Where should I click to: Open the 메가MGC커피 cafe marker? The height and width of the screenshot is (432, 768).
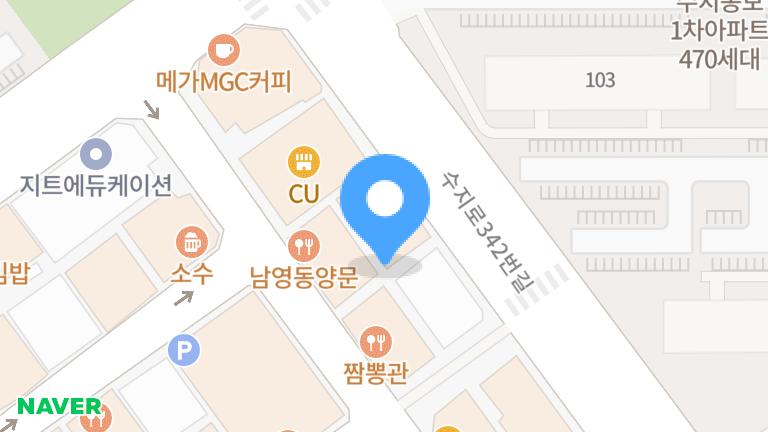pos(223,48)
